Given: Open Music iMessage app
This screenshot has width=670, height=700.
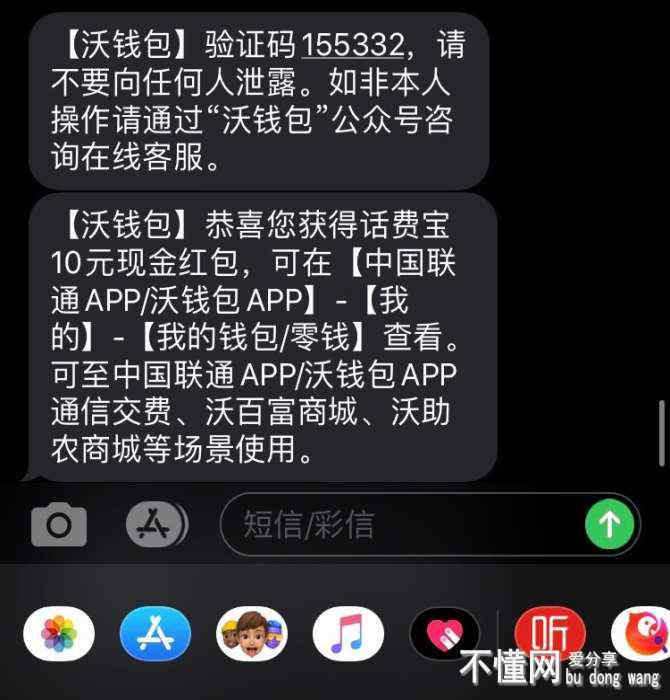Looking at the screenshot, I should (348, 634).
